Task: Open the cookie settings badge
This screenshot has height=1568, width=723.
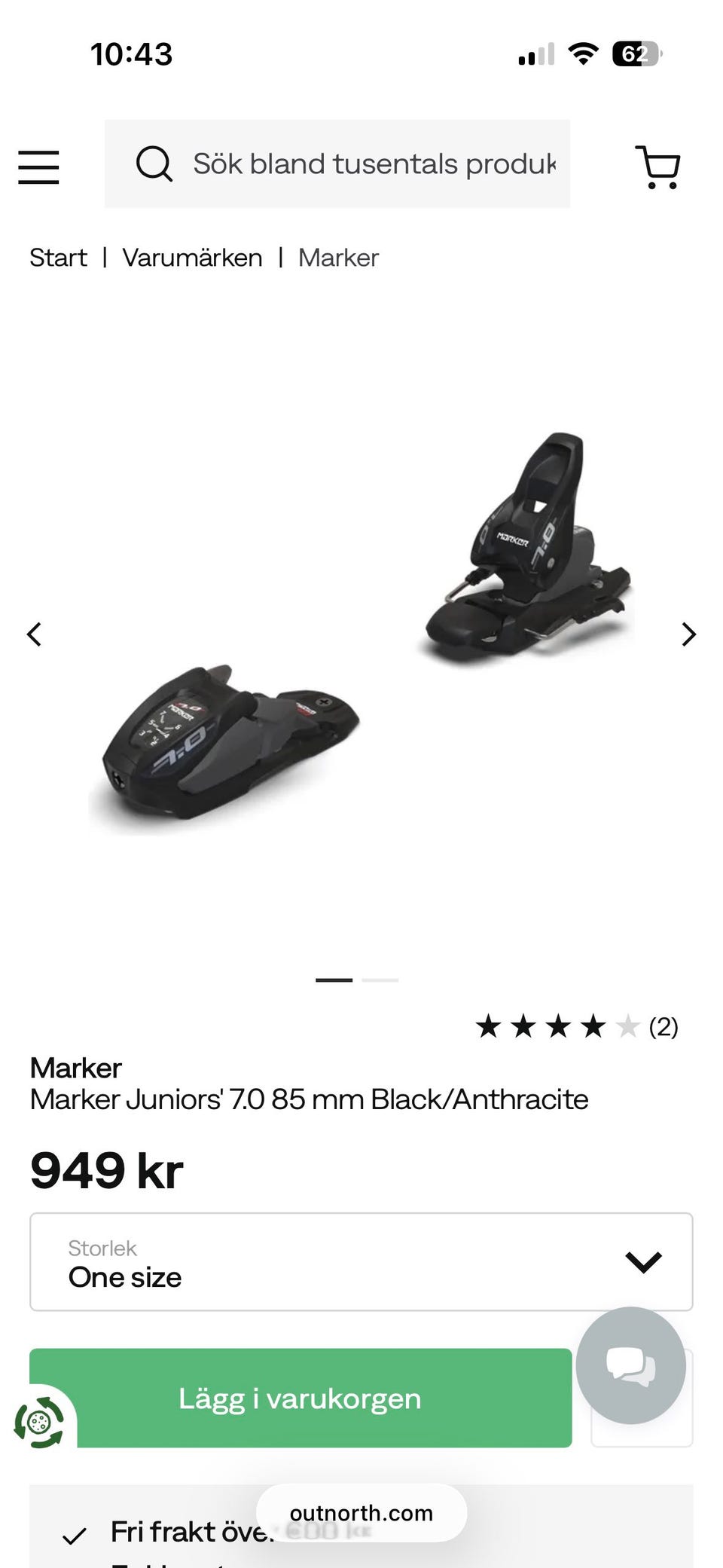Action: coord(39,1423)
